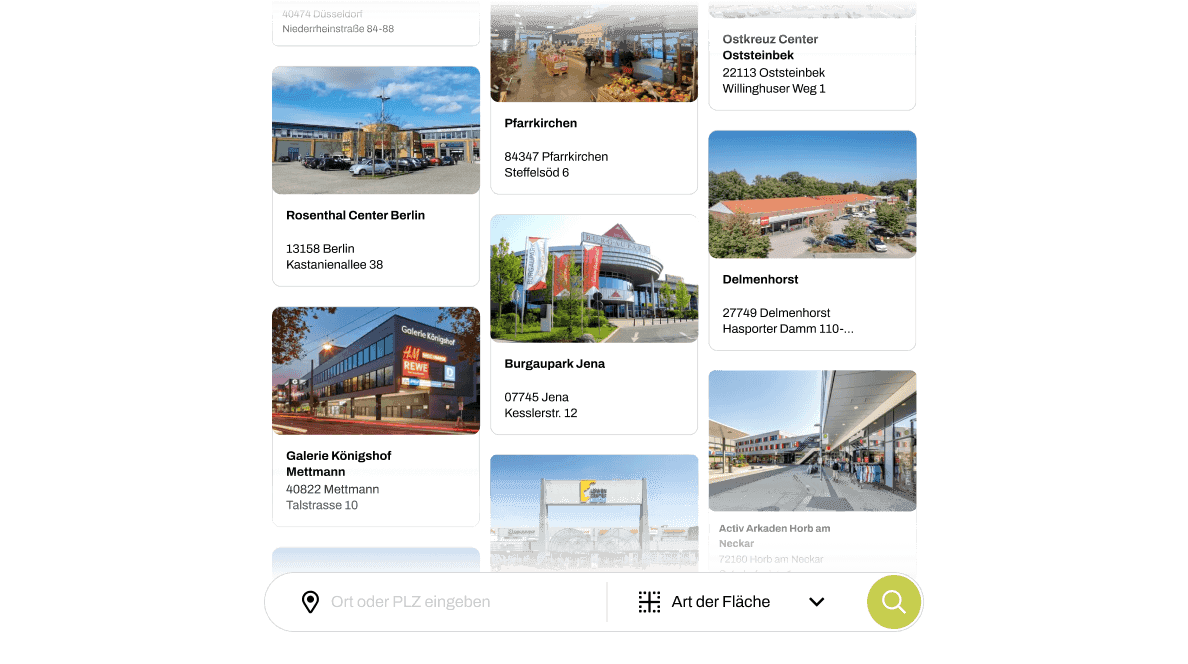1188x664 pixels.
Task: Open the Burgaupark Jena card
Action: click(594, 324)
